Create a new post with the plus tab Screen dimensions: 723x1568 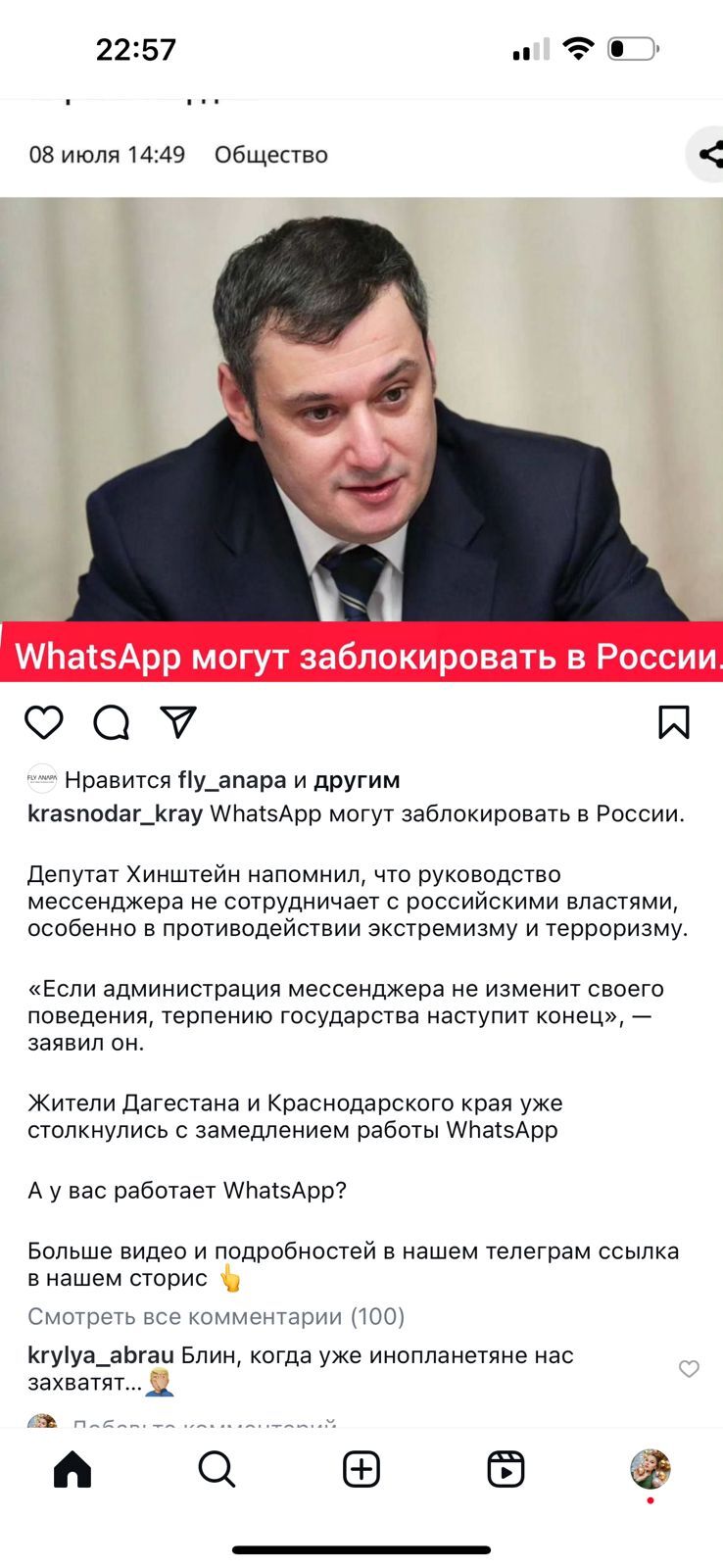pos(361,1469)
